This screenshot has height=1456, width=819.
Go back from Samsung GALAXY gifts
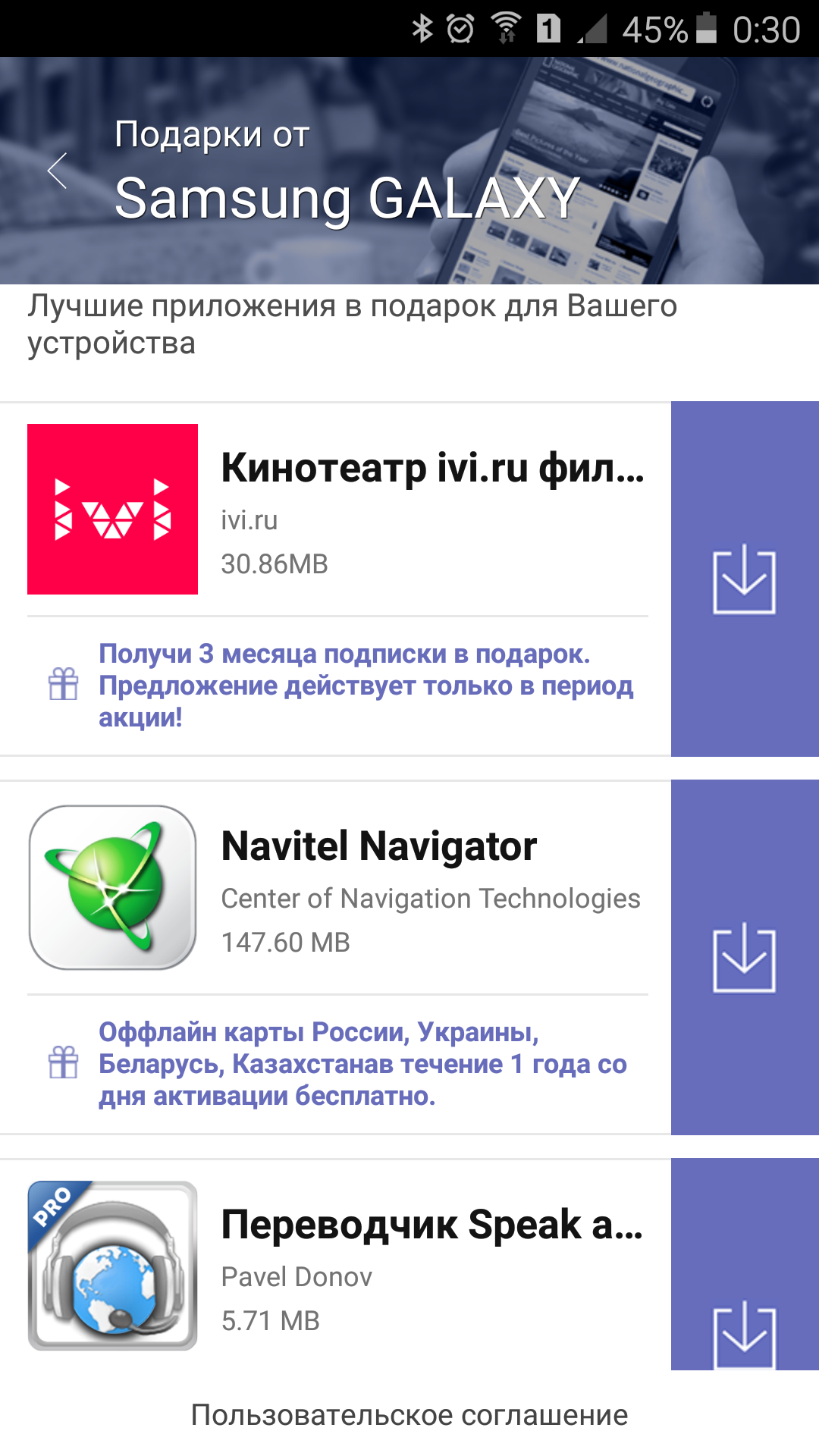58,171
